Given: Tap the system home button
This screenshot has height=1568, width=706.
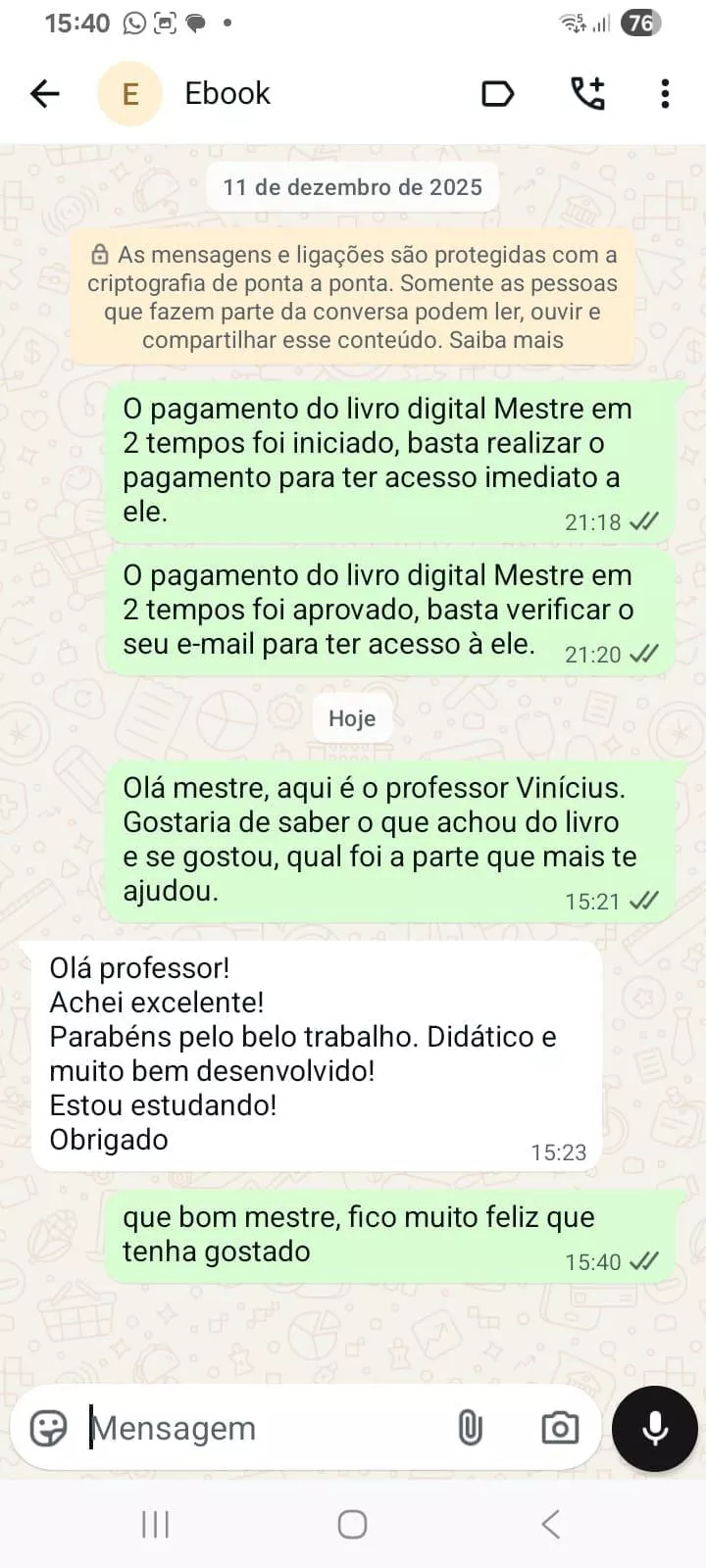Looking at the screenshot, I should [x=352, y=1524].
